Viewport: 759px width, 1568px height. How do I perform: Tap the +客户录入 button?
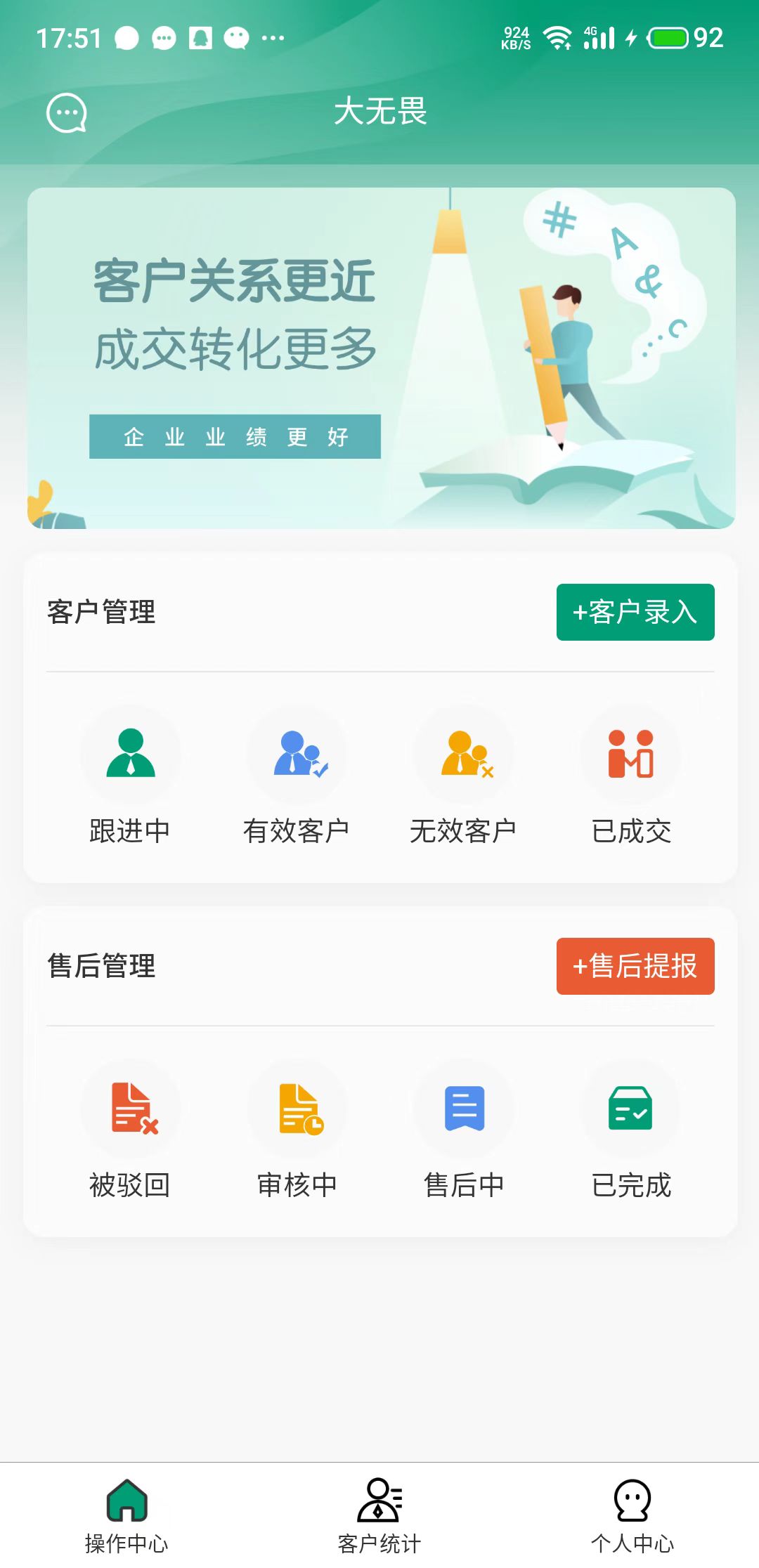(x=635, y=612)
